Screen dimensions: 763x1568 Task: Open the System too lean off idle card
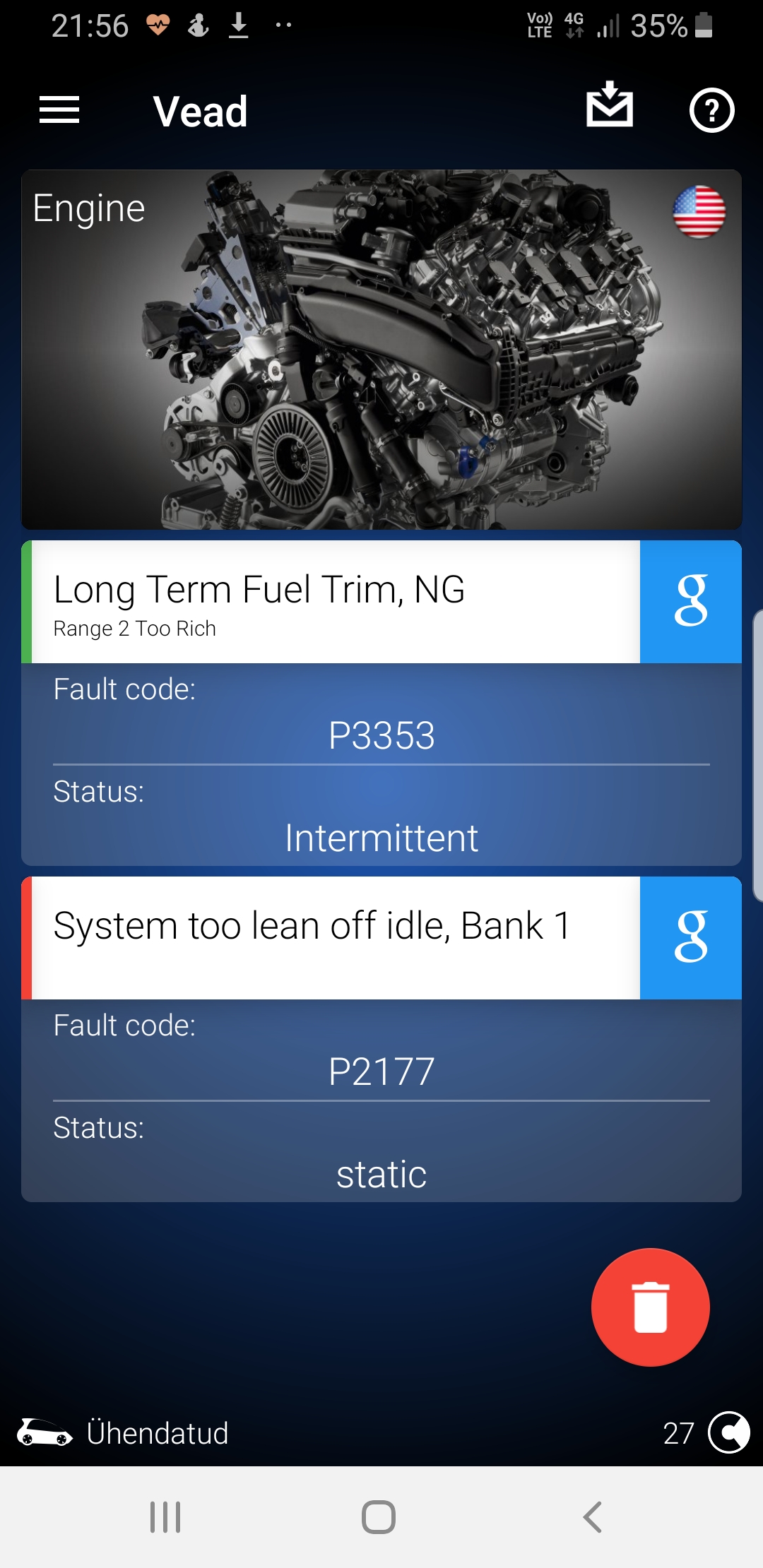tap(332, 938)
